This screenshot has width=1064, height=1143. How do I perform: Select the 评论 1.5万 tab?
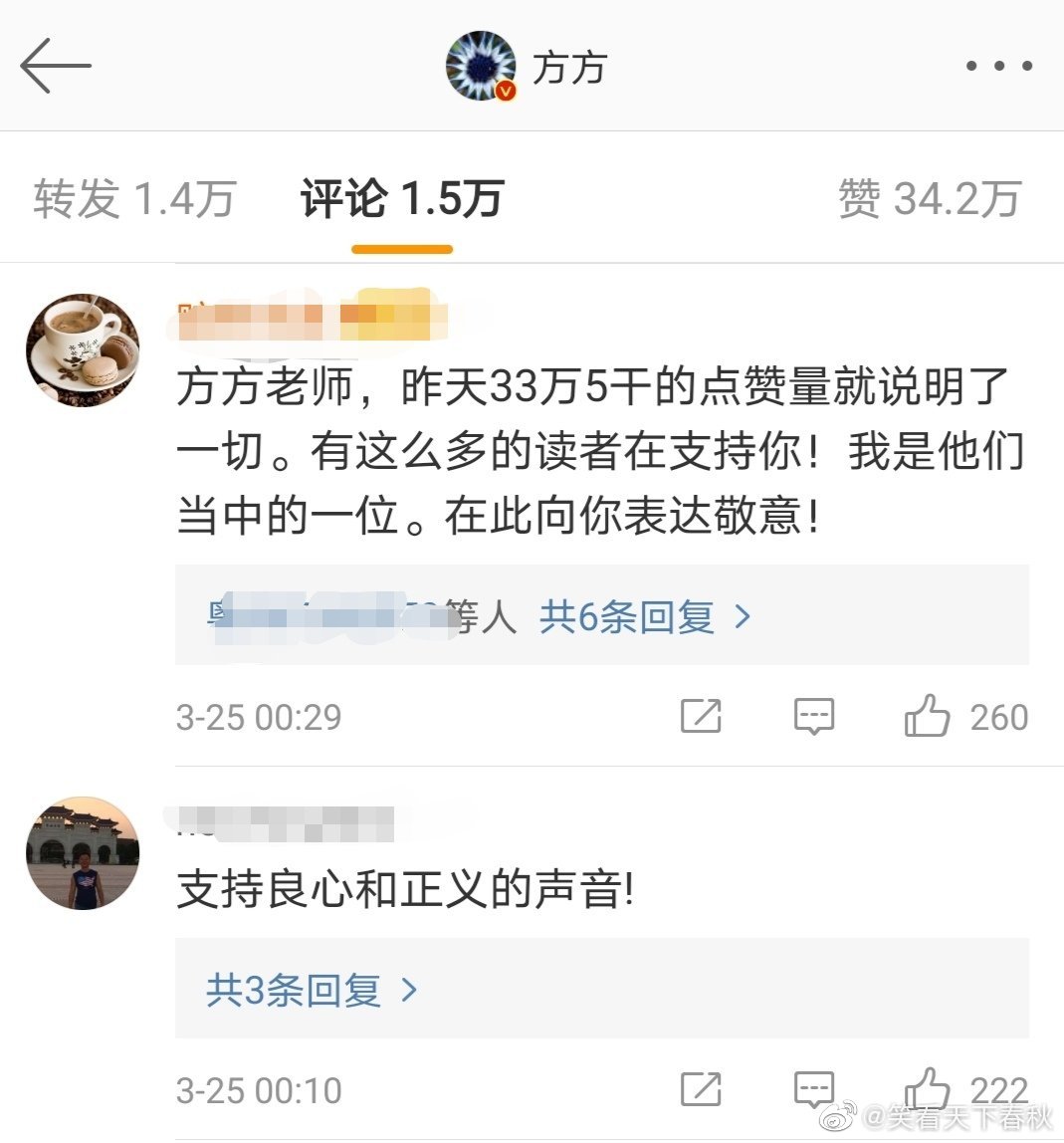(402, 199)
